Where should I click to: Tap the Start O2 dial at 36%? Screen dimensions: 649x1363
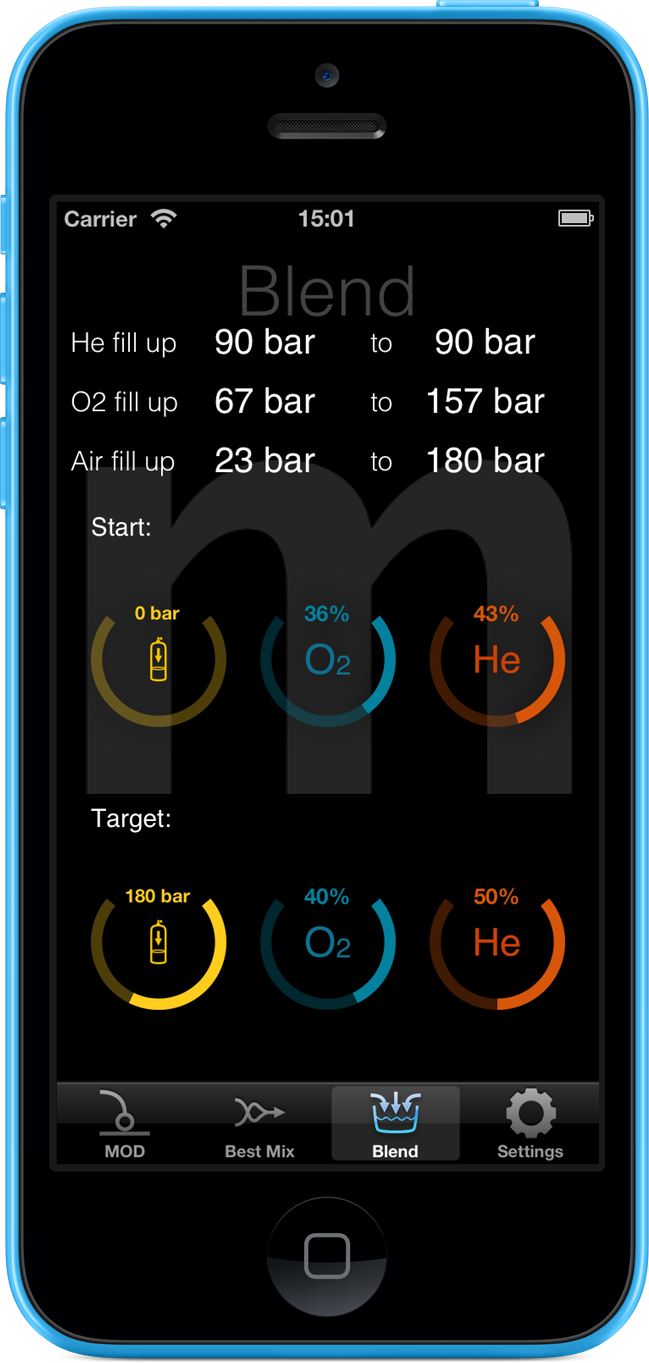tap(328, 659)
